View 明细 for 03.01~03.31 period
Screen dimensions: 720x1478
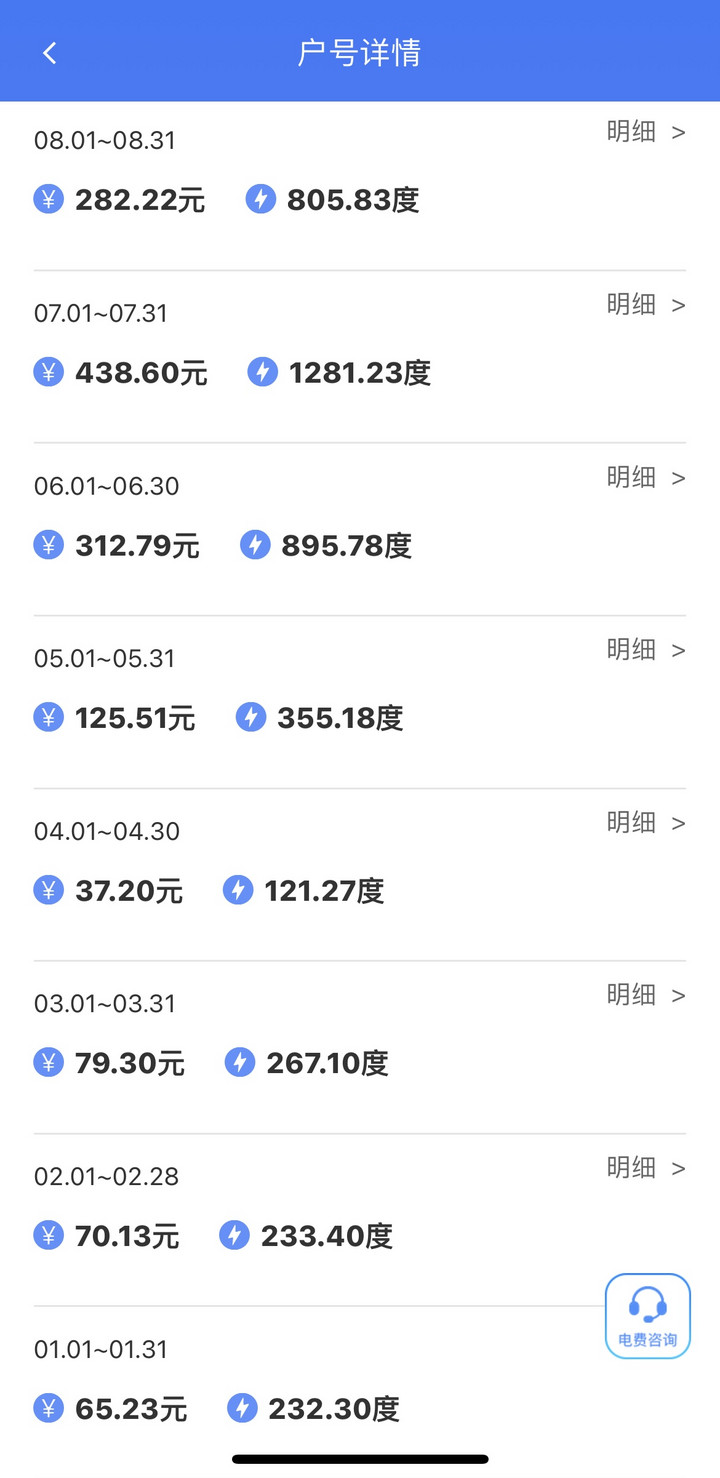click(x=646, y=995)
